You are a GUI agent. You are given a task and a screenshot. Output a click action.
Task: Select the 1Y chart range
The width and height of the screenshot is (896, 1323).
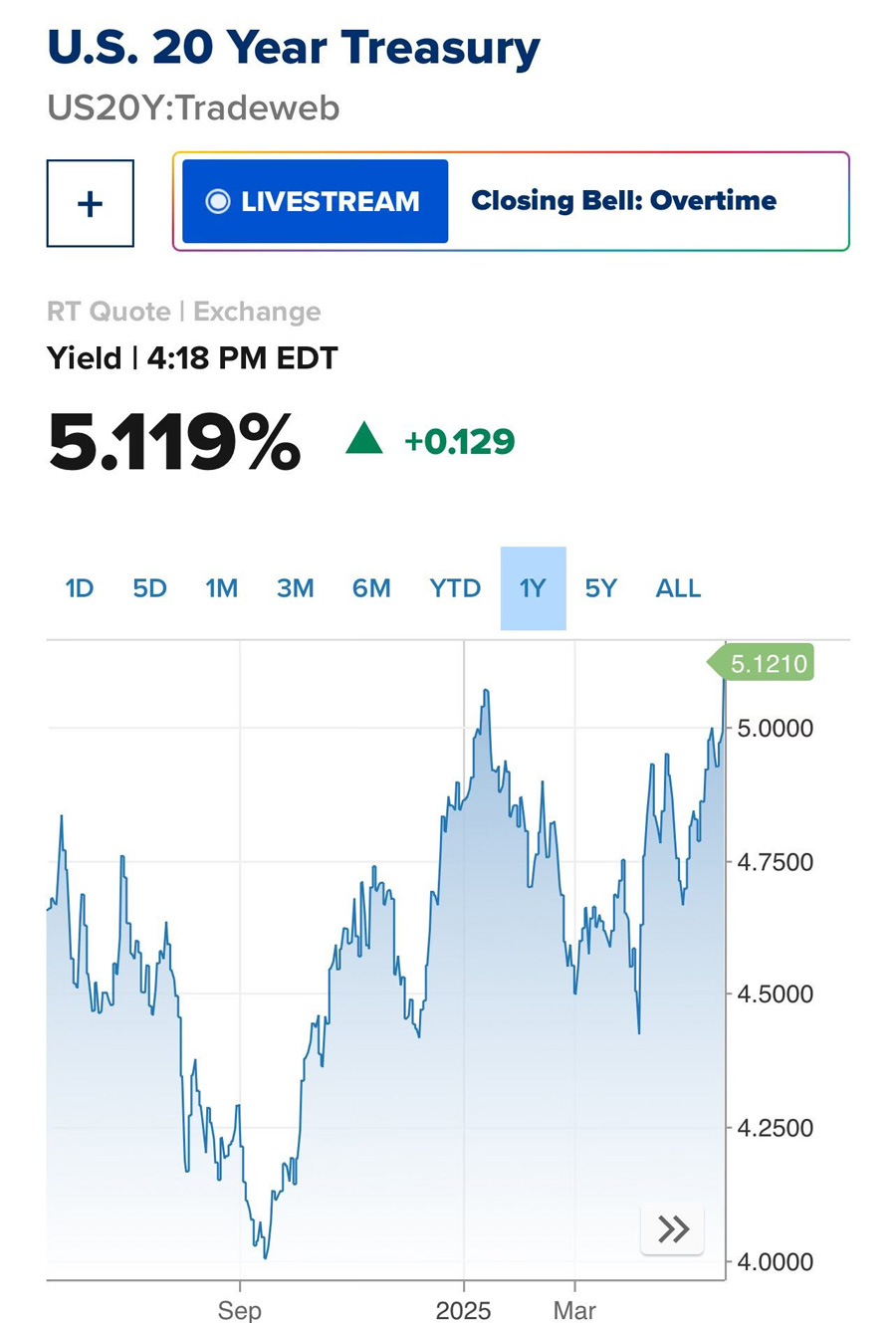(533, 588)
